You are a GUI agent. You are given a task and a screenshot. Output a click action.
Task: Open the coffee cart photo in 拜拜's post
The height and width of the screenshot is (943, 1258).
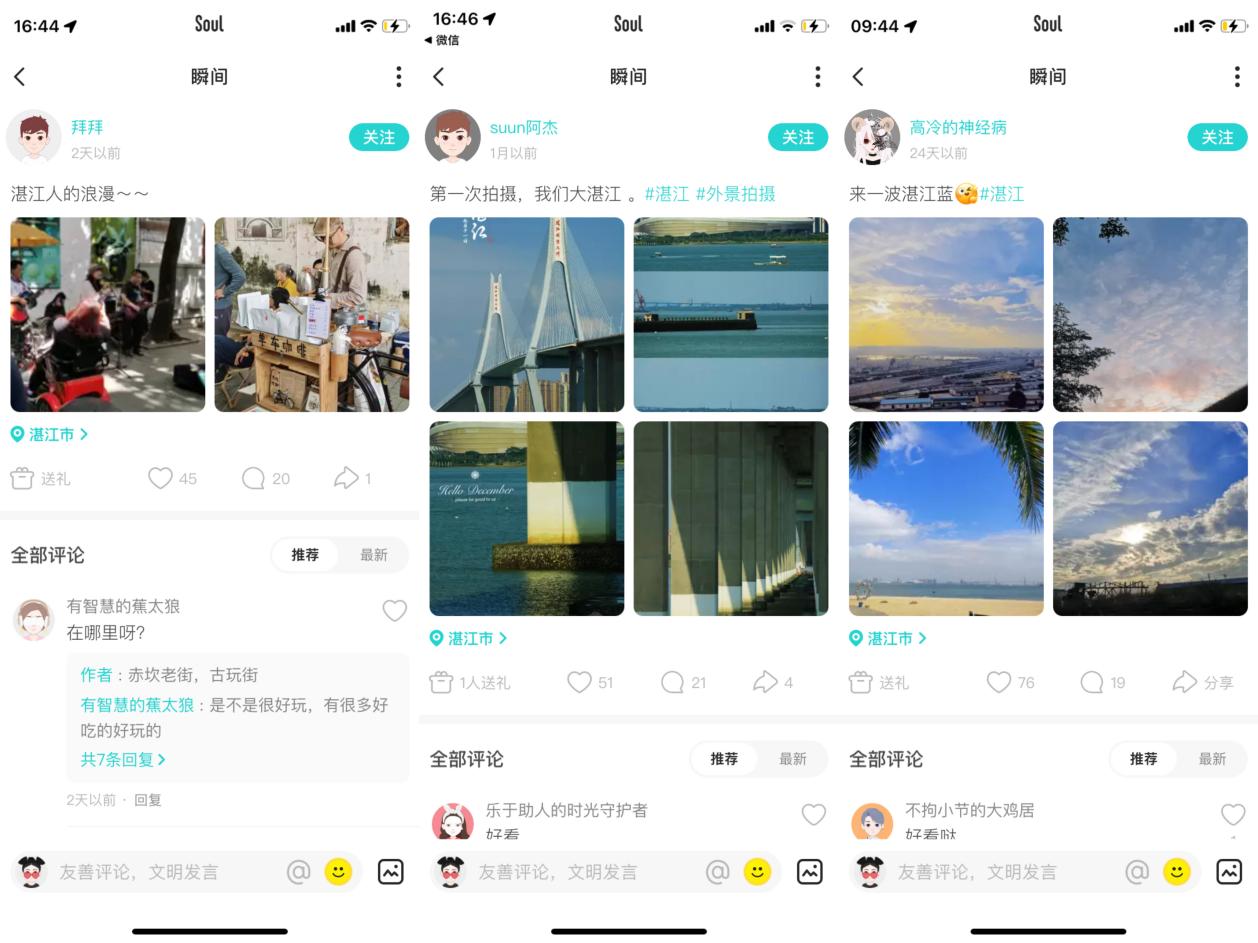tap(312, 314)
